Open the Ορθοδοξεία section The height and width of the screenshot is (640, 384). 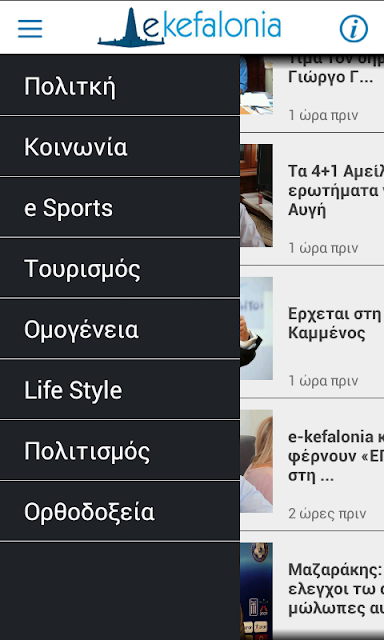[x=120, y=511]
